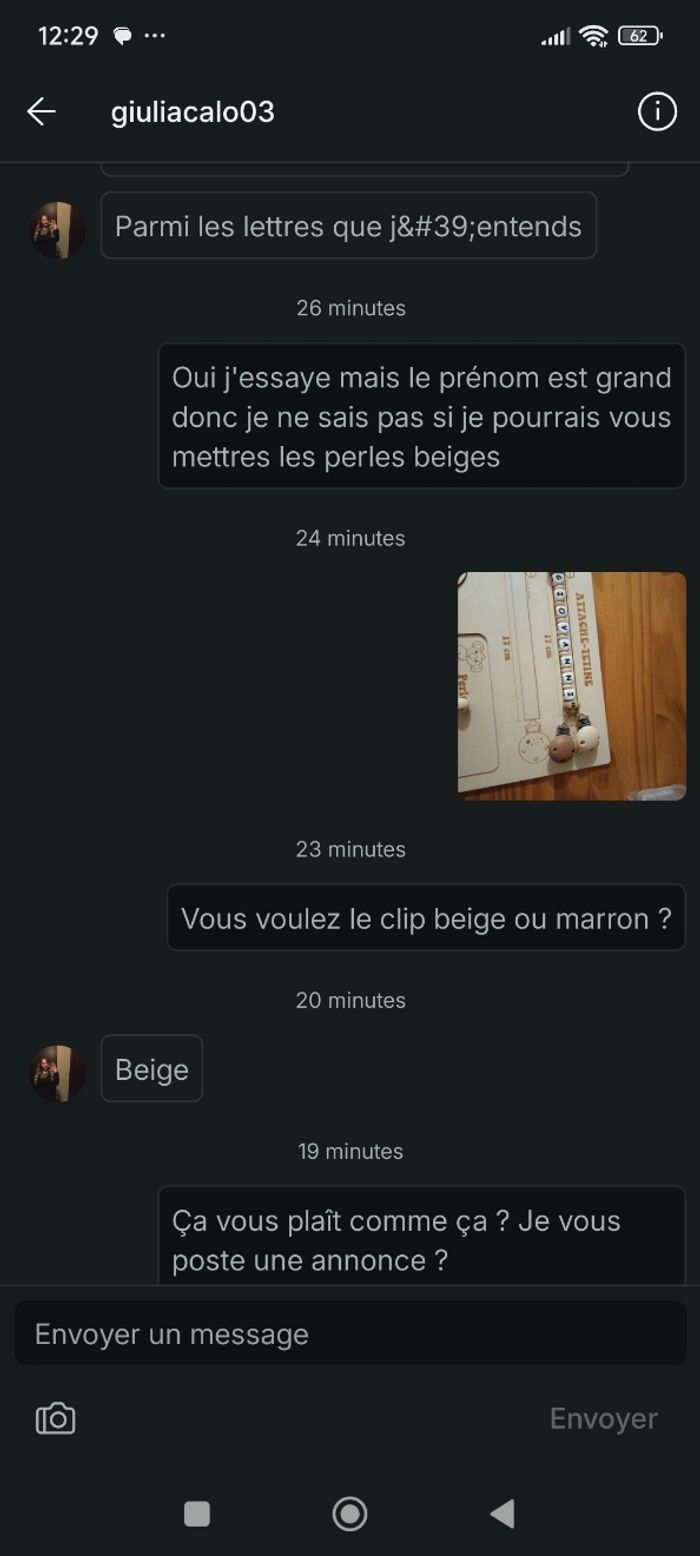Open recent apps from the navigation bar
The height and width of the screenshot is (1556, 700).
tap(197, 1514)
